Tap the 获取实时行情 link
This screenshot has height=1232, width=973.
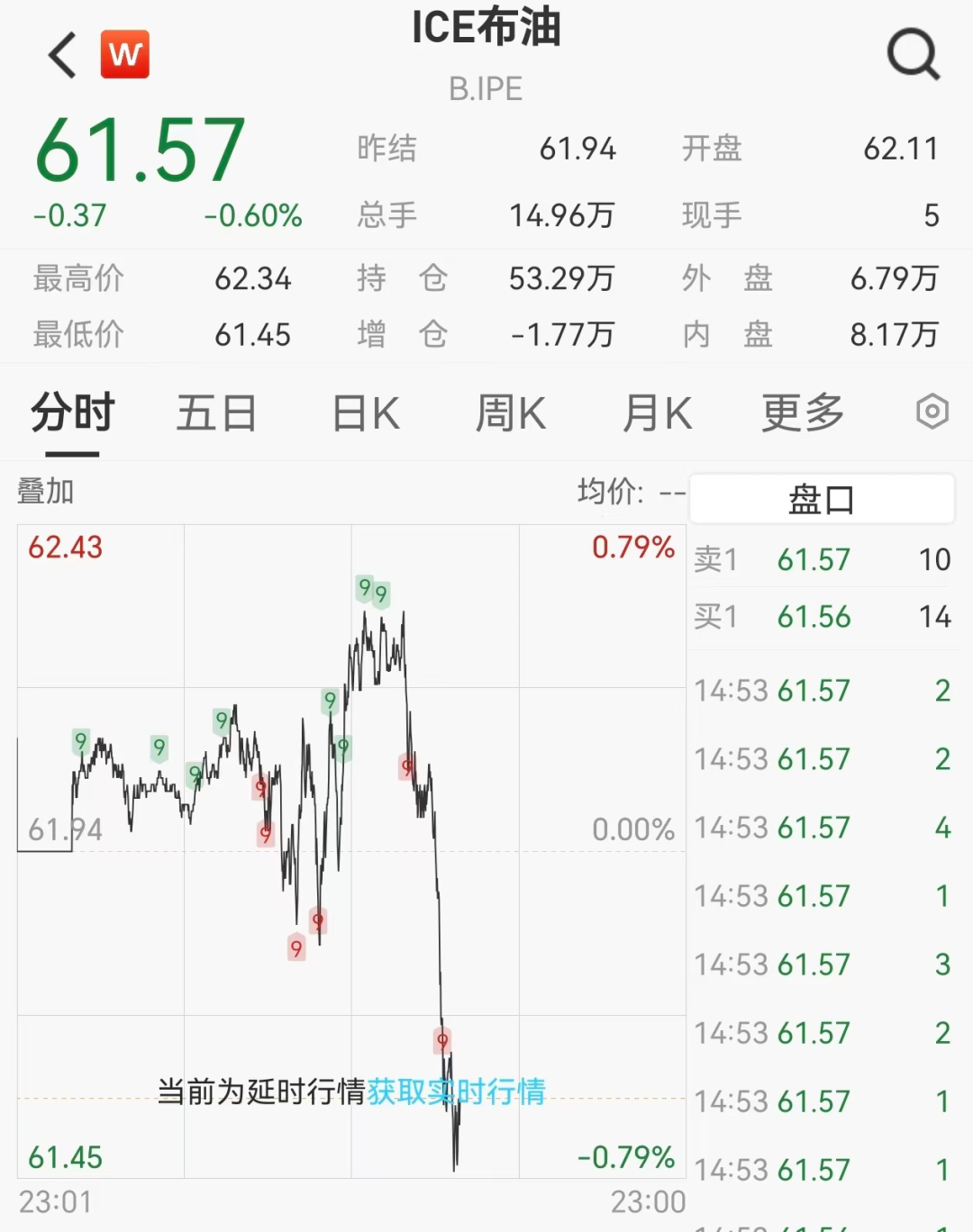coord(456,1092)
